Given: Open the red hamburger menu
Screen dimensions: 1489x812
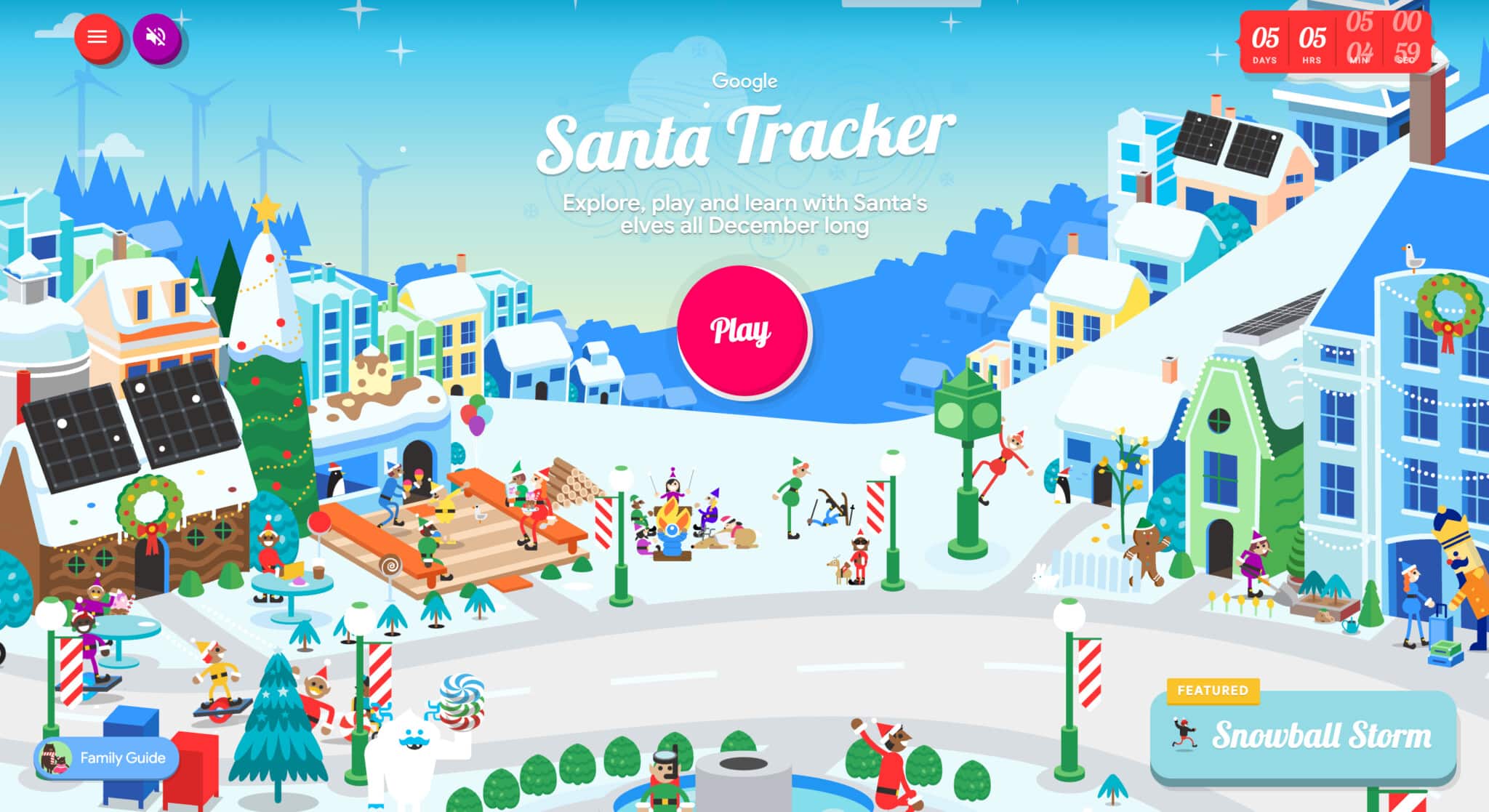Looking at the screenshot, I should coord(97,37).
